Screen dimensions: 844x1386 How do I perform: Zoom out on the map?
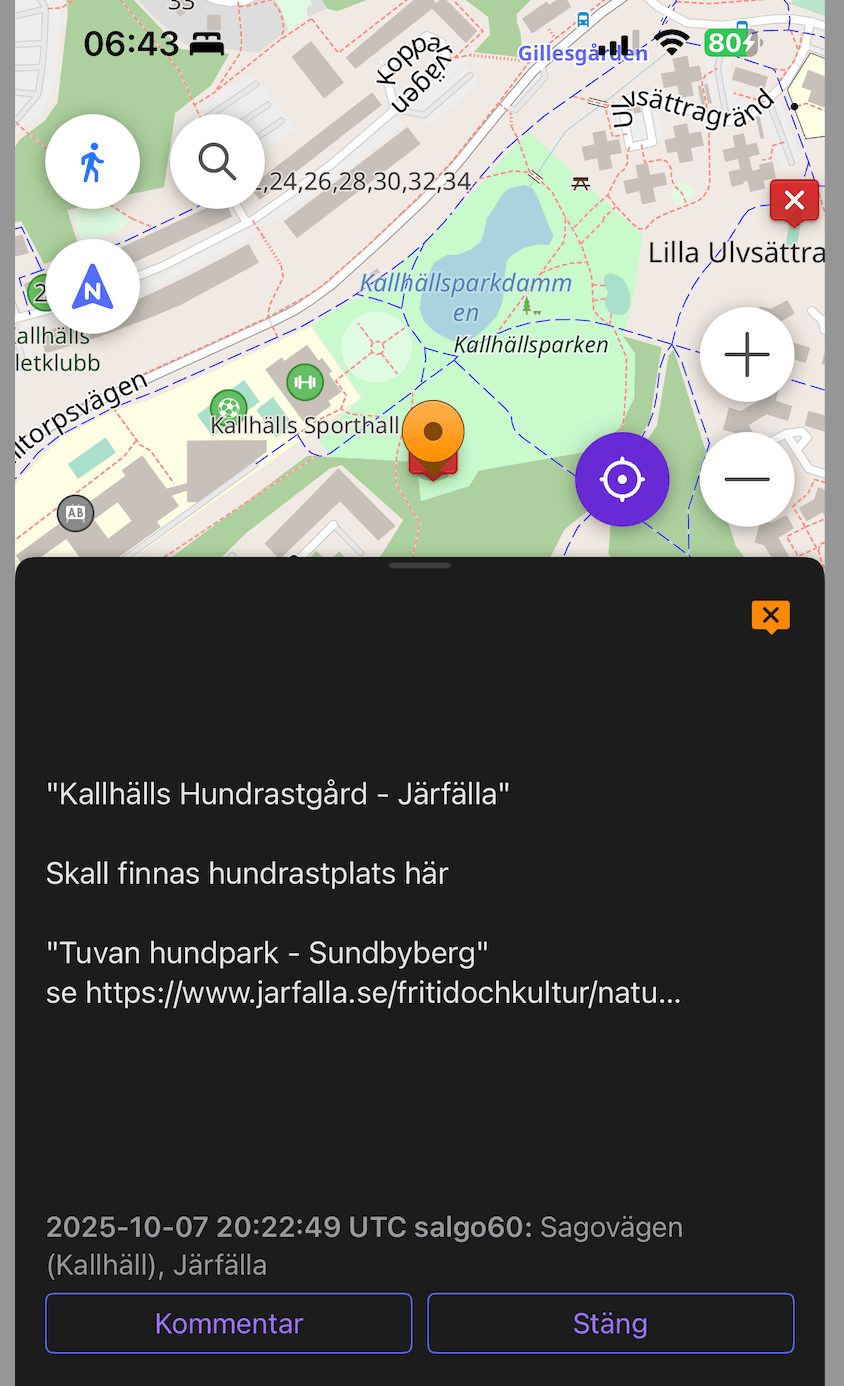(747, 479)
